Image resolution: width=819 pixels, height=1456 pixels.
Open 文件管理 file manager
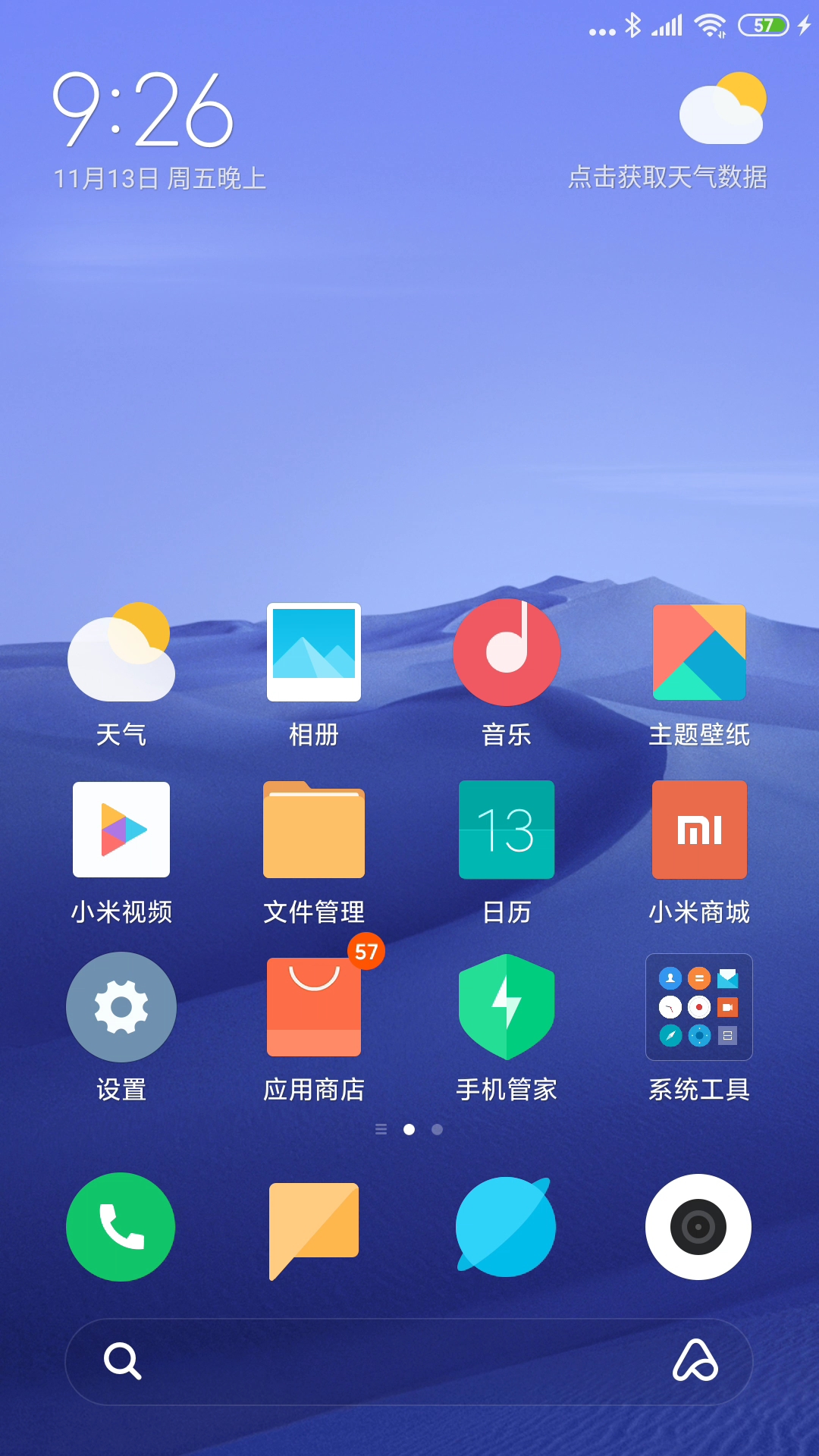(x=314, y=830)
